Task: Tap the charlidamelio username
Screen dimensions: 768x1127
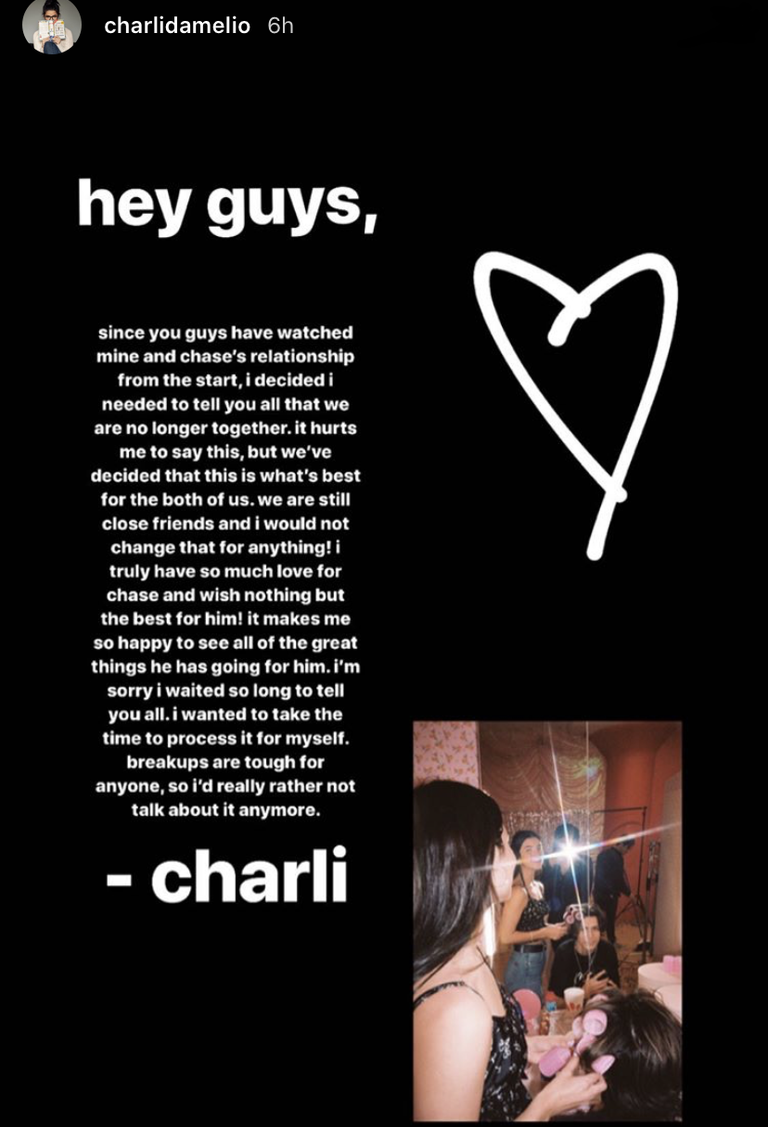Action: point(177,26)
